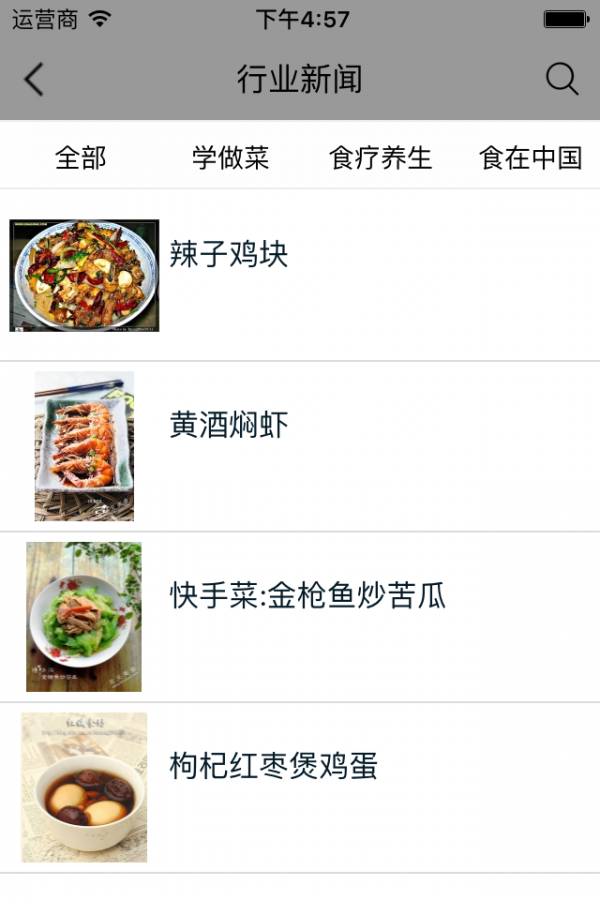The image size is (600, 900).
Task: Read the 枸杞红枣煲鸡蛋 recipe
Action: point(273,767)
